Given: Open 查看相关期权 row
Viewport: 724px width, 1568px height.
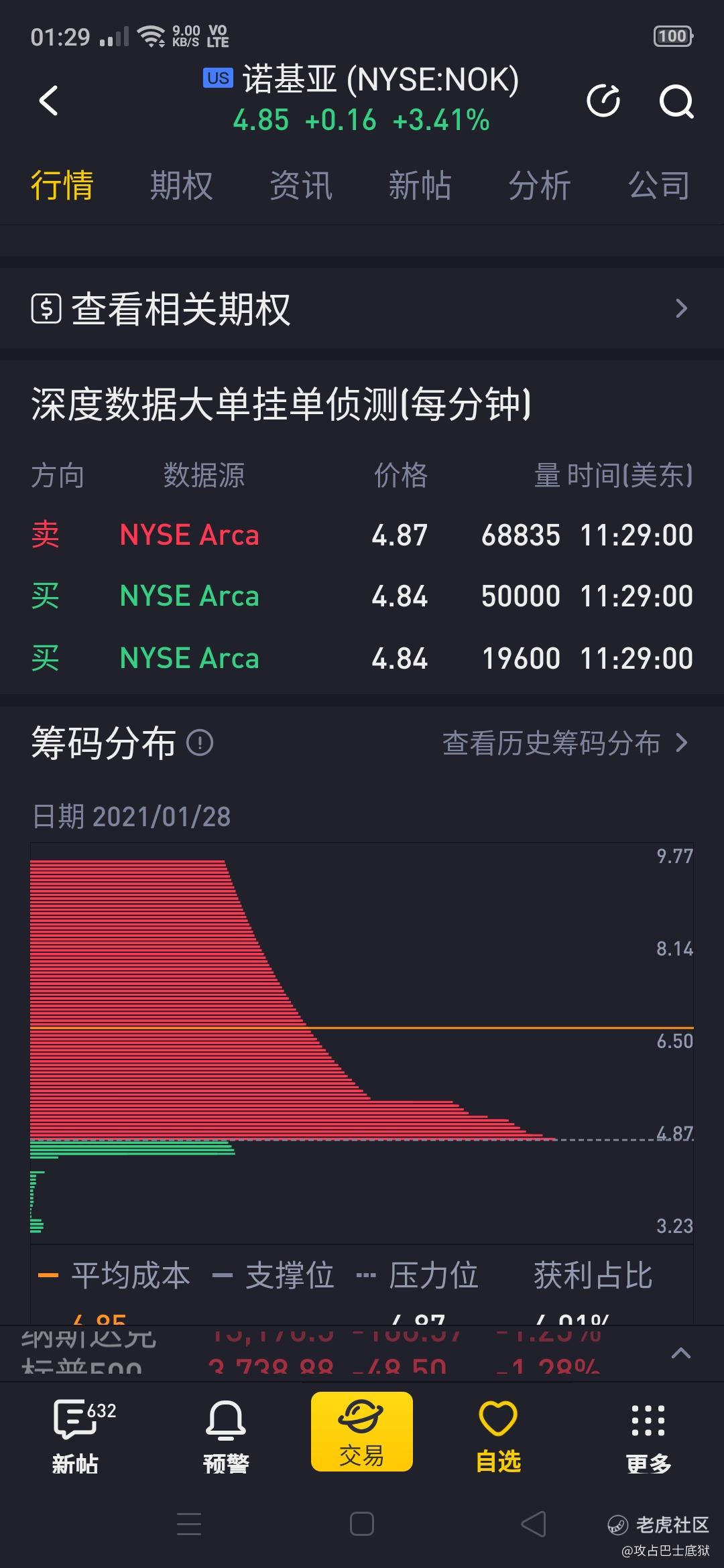Looking at the screenshot, I should click(x=362, y=309).
